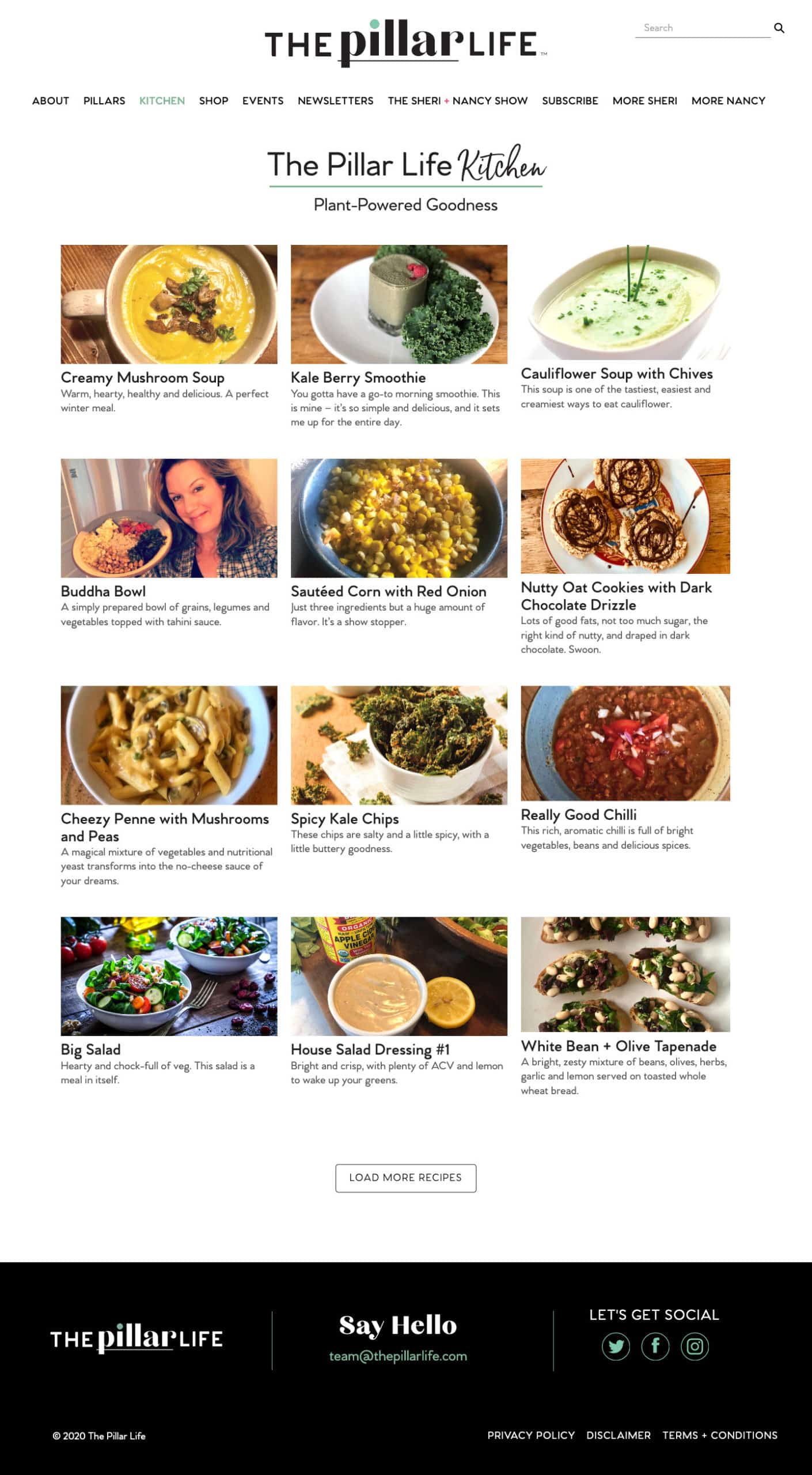
Task: Visit the Instagram profile icon
Action: point(695,1347)
